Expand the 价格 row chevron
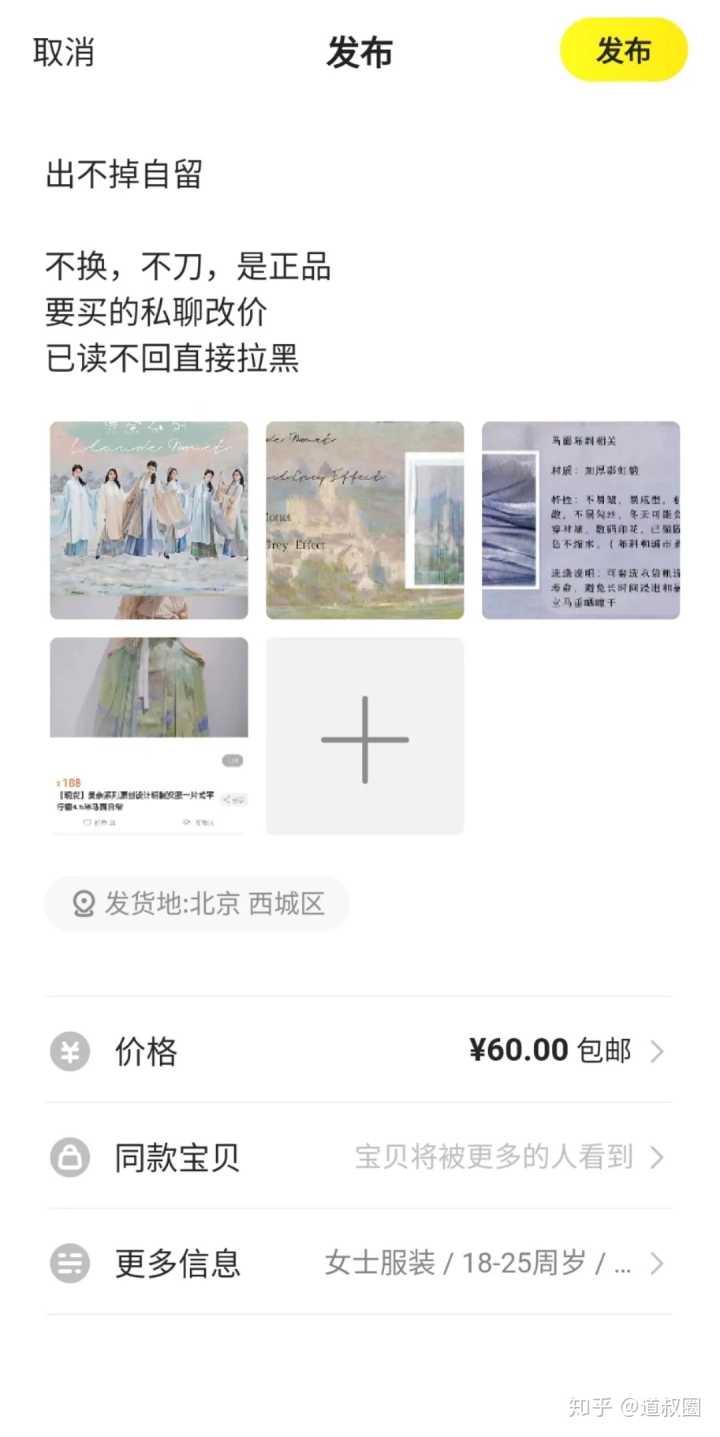 pyautogui.click(x=657, y=1051)
